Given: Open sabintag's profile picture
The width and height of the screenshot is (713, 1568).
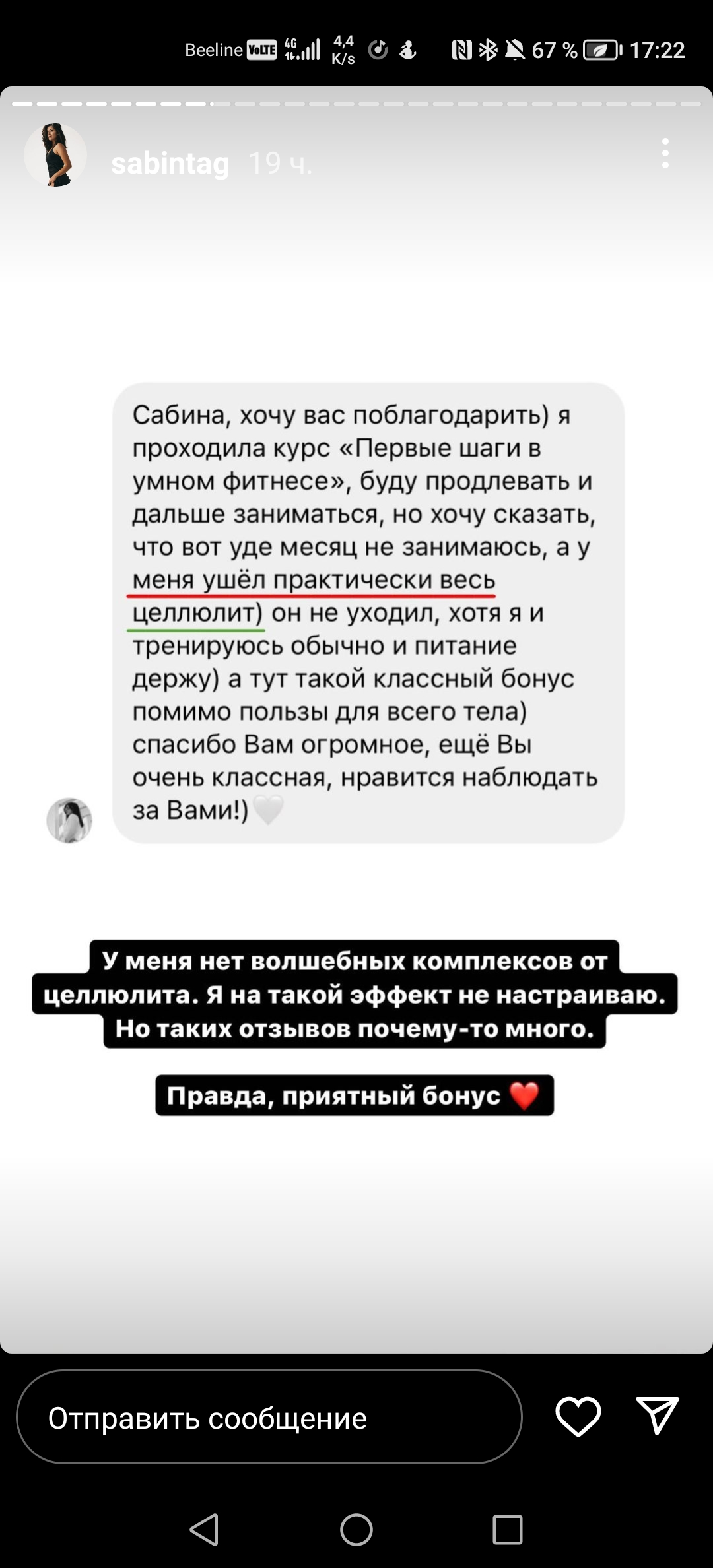Looking at the screenshot, I should (x=55, y=156).
